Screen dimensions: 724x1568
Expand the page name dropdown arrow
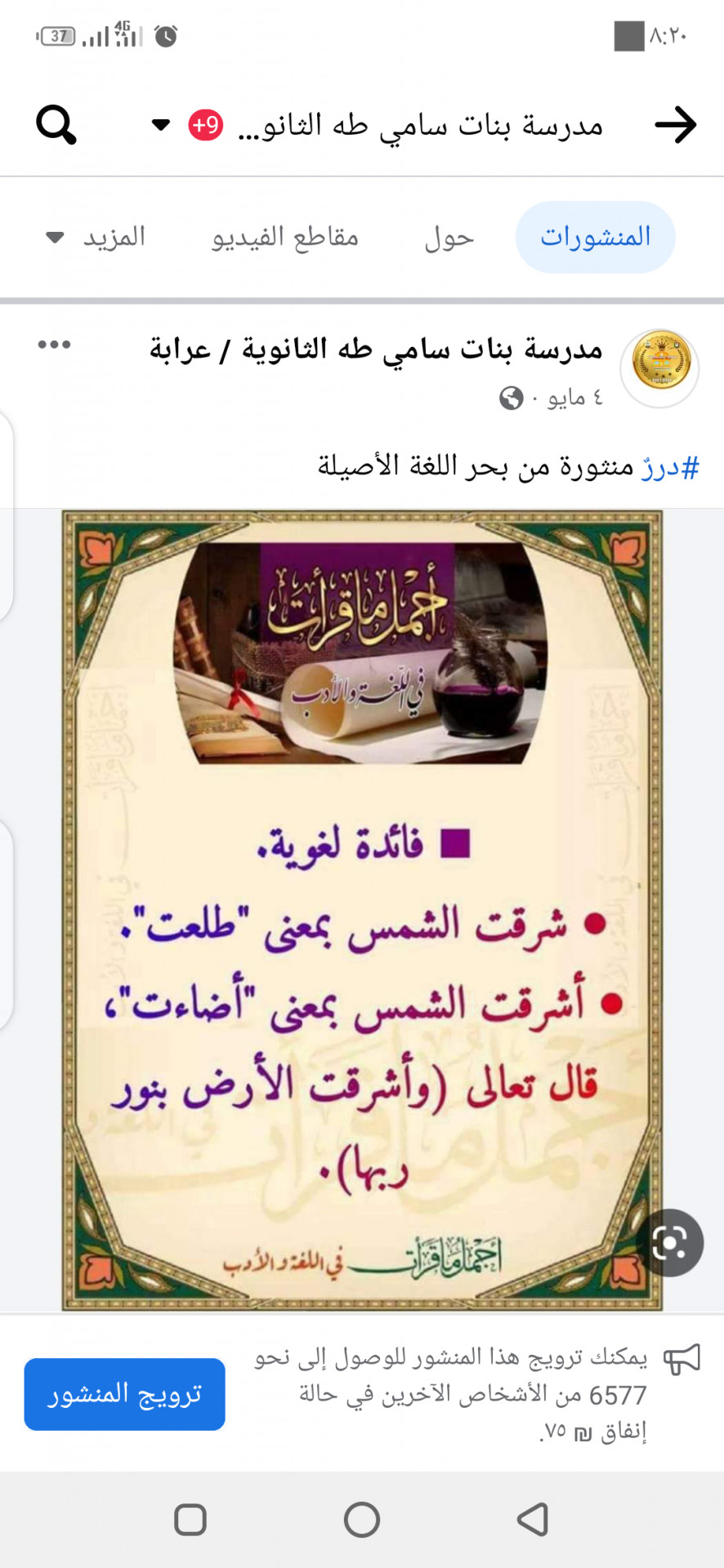pos(161,125)
